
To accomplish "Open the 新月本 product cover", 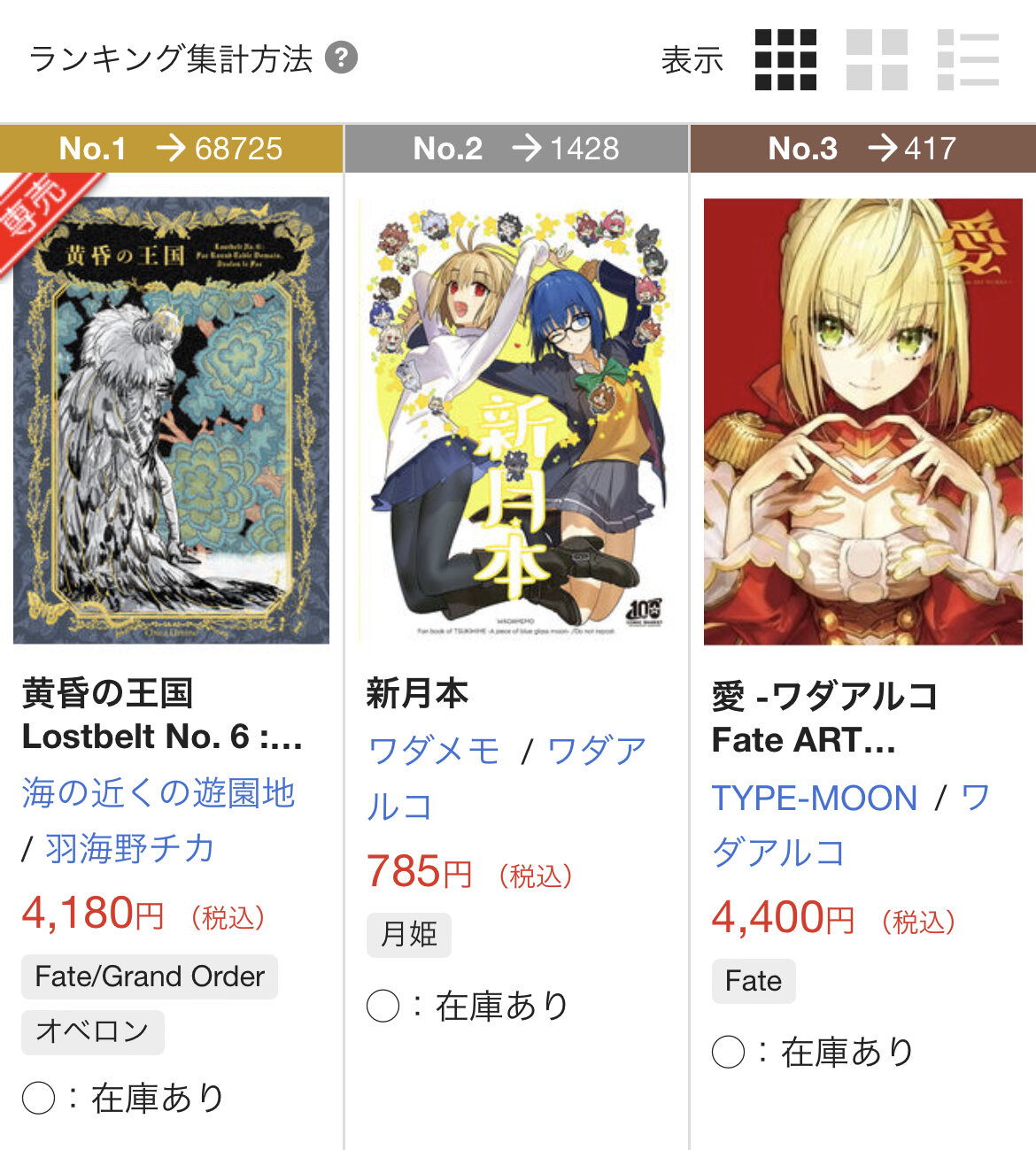I will [x=516, y=421].
